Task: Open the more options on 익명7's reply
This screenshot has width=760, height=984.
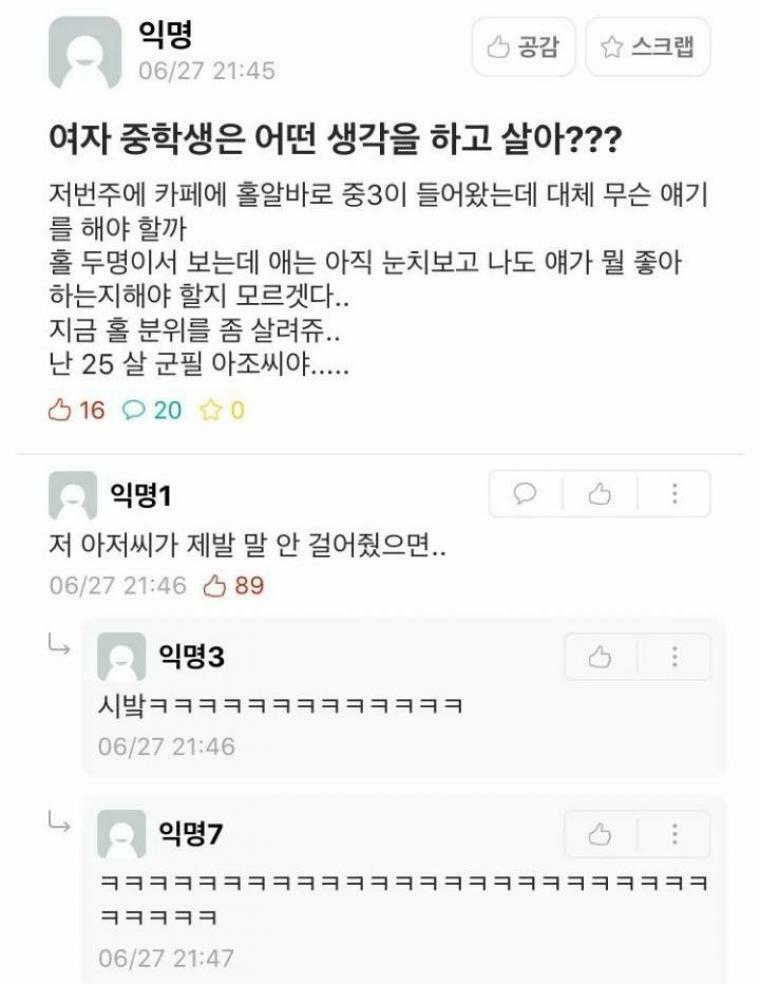Action: [x=675, y=835]
